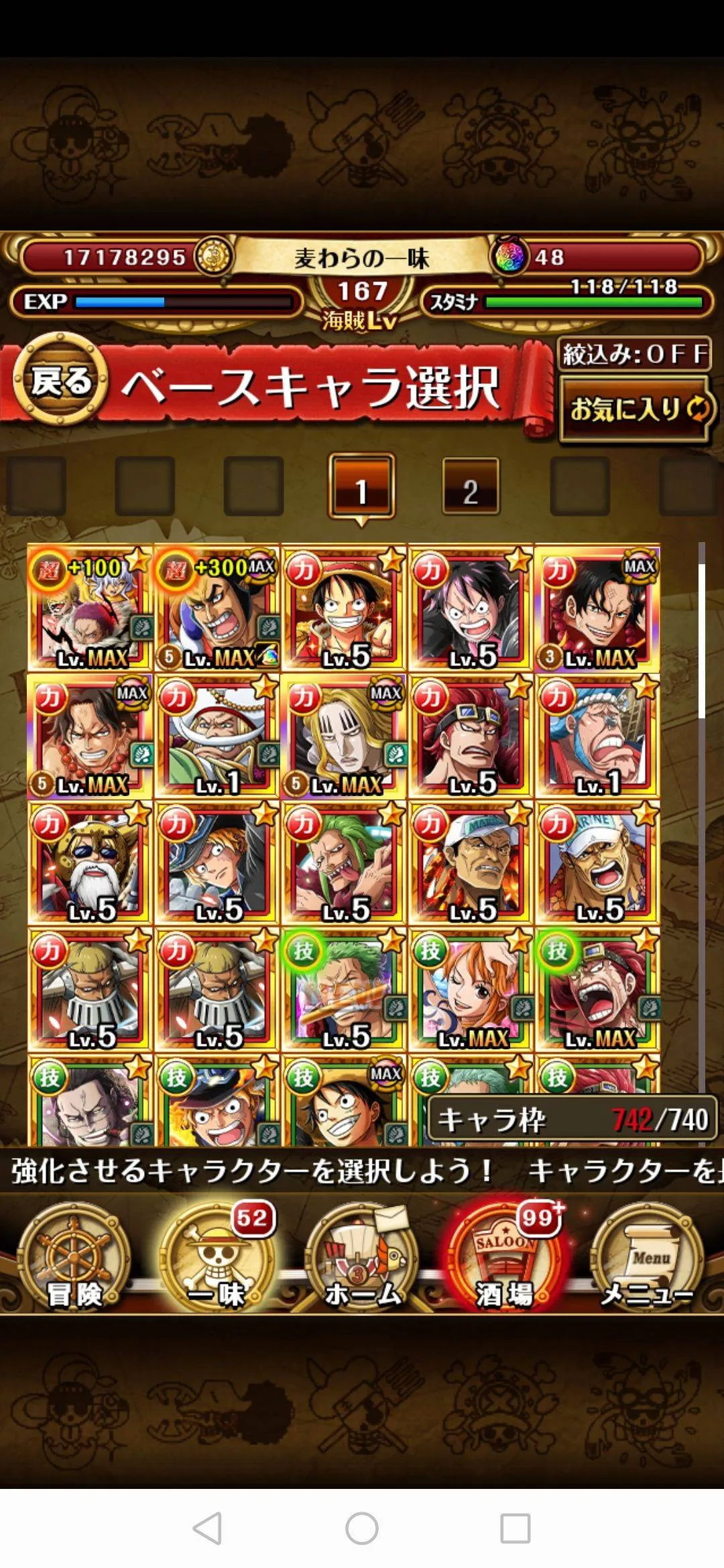Tap the system home button
Screen dimensions: 724x1568
tap(362, 1528)
